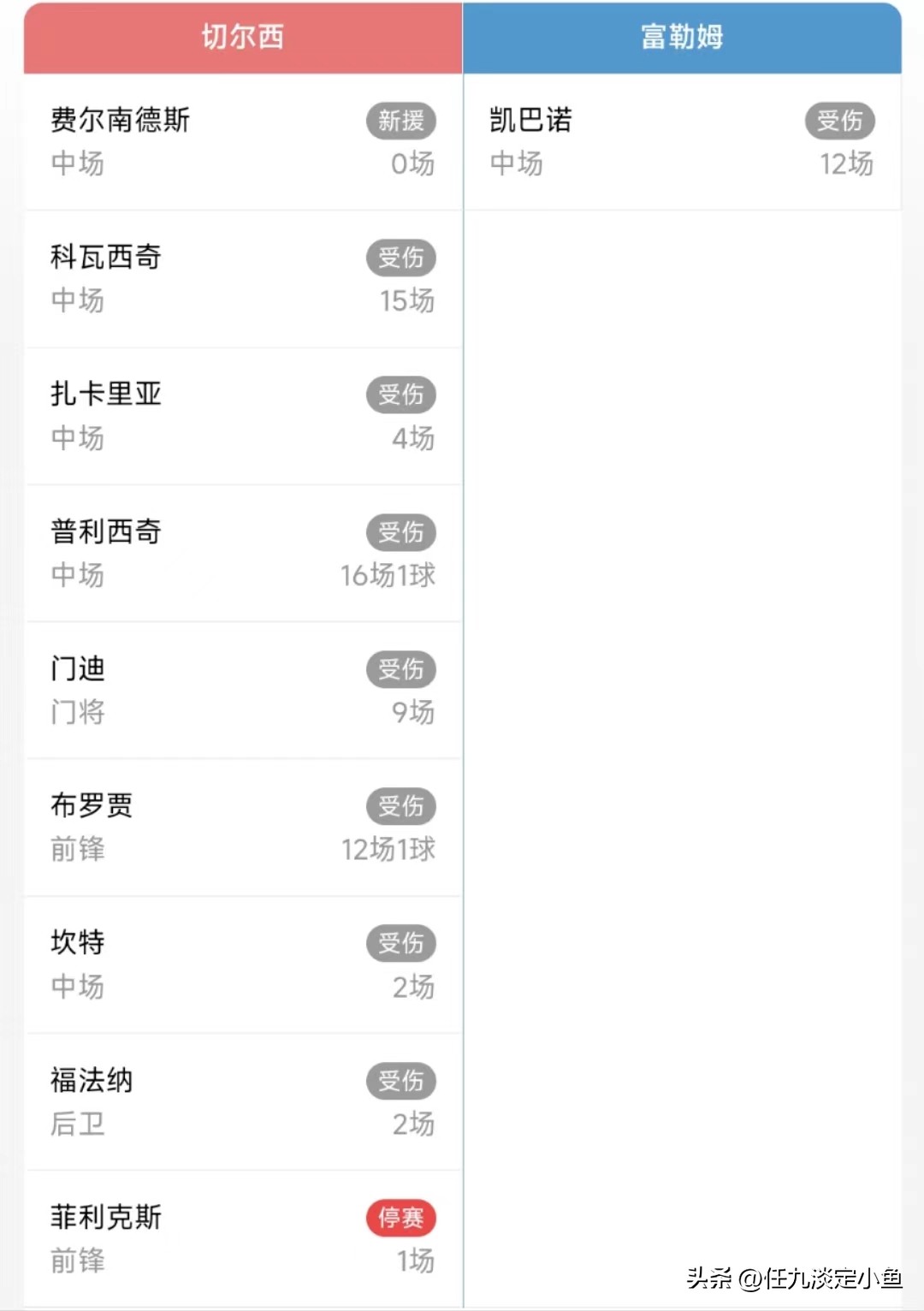Select the 受伤 badge next to 布罗贾
The image size is (924, 1311).
pyautogui.click(x=402, y=805)
